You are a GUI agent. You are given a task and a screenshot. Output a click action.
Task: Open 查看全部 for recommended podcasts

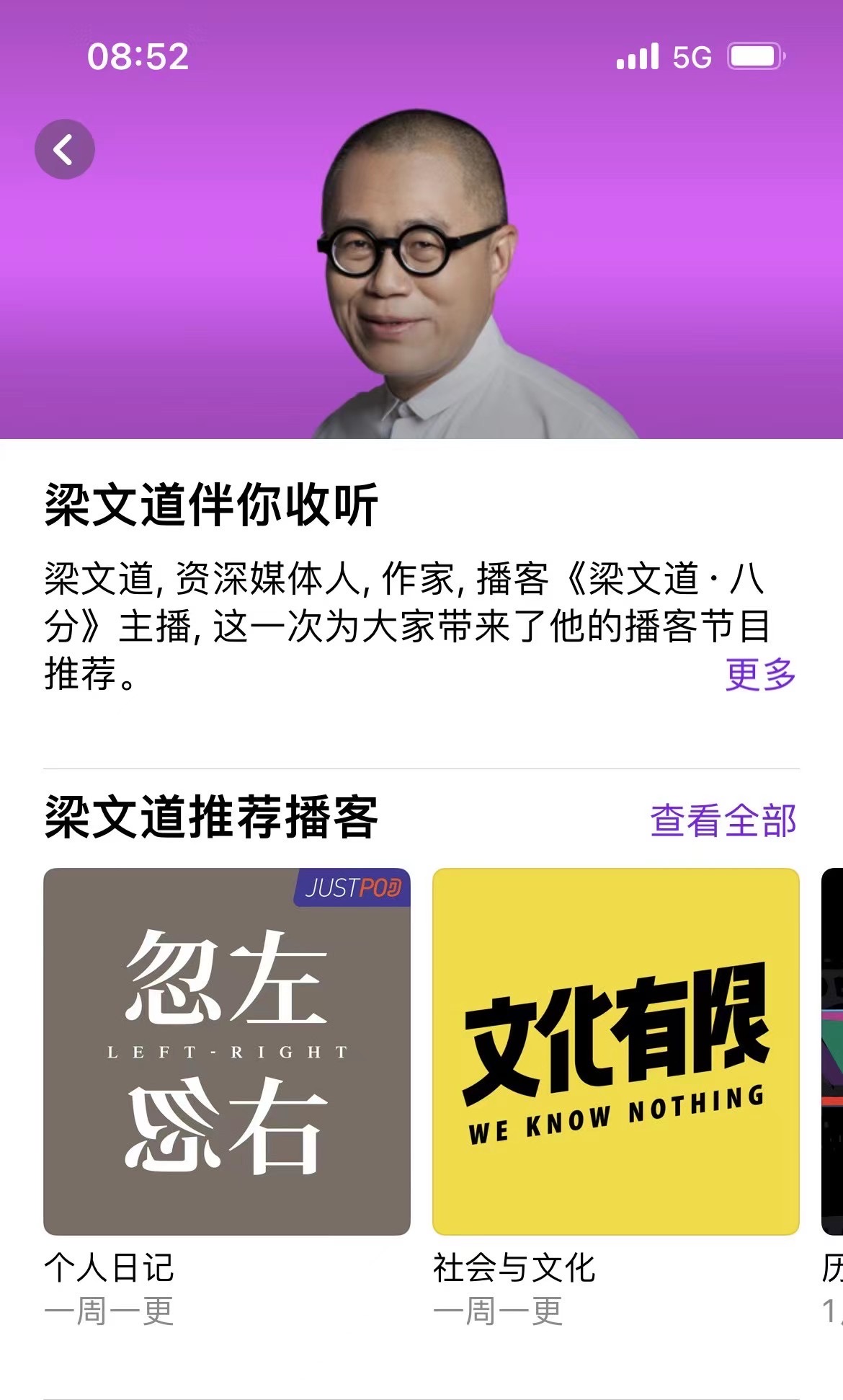[x=723, y=820]
